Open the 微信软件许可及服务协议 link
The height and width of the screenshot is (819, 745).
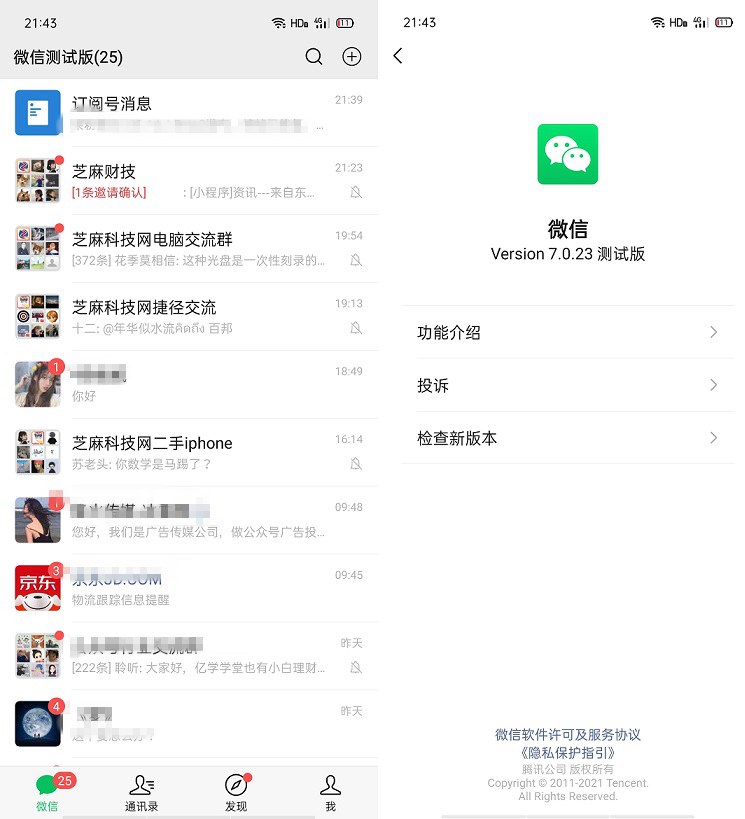(567, 734)
